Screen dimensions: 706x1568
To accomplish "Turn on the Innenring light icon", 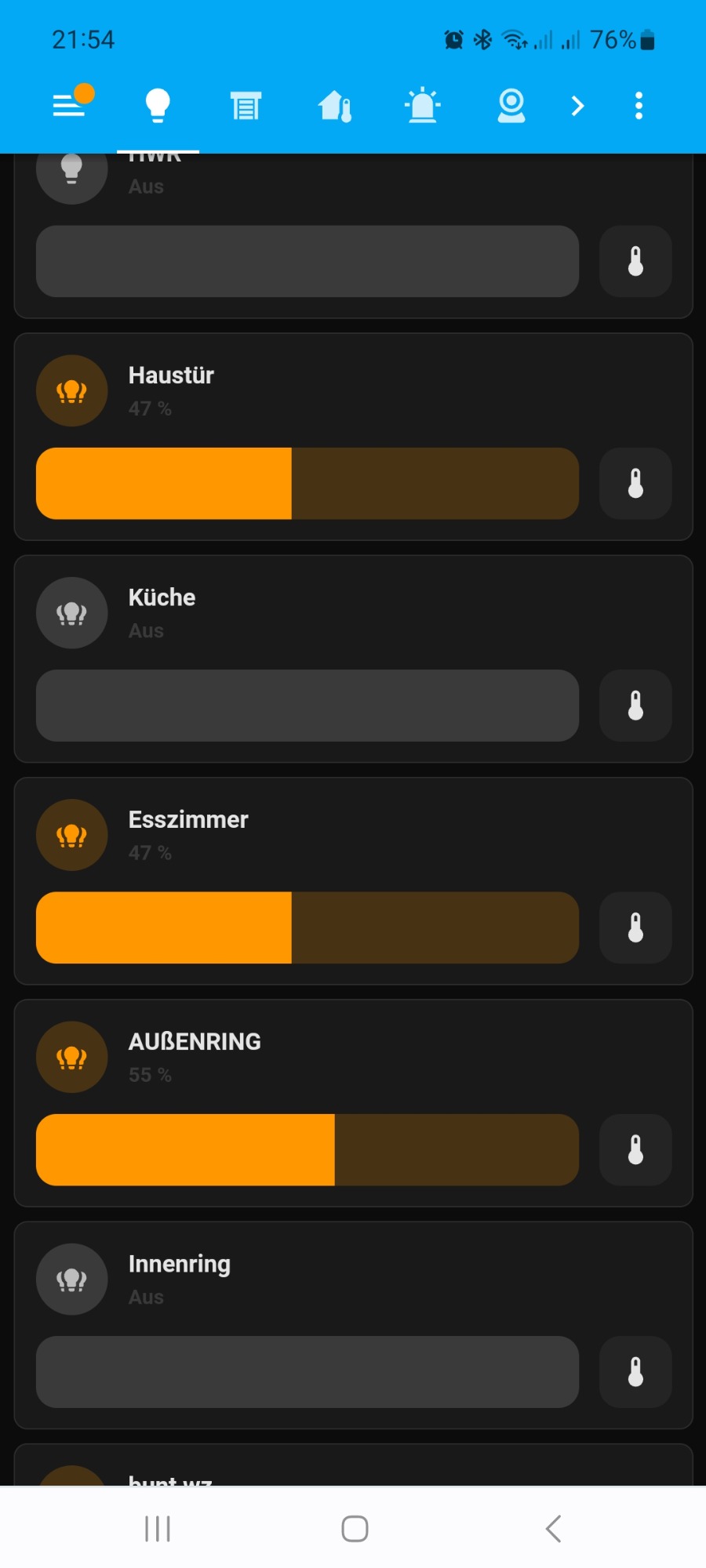I will [x=72, y=1279].
